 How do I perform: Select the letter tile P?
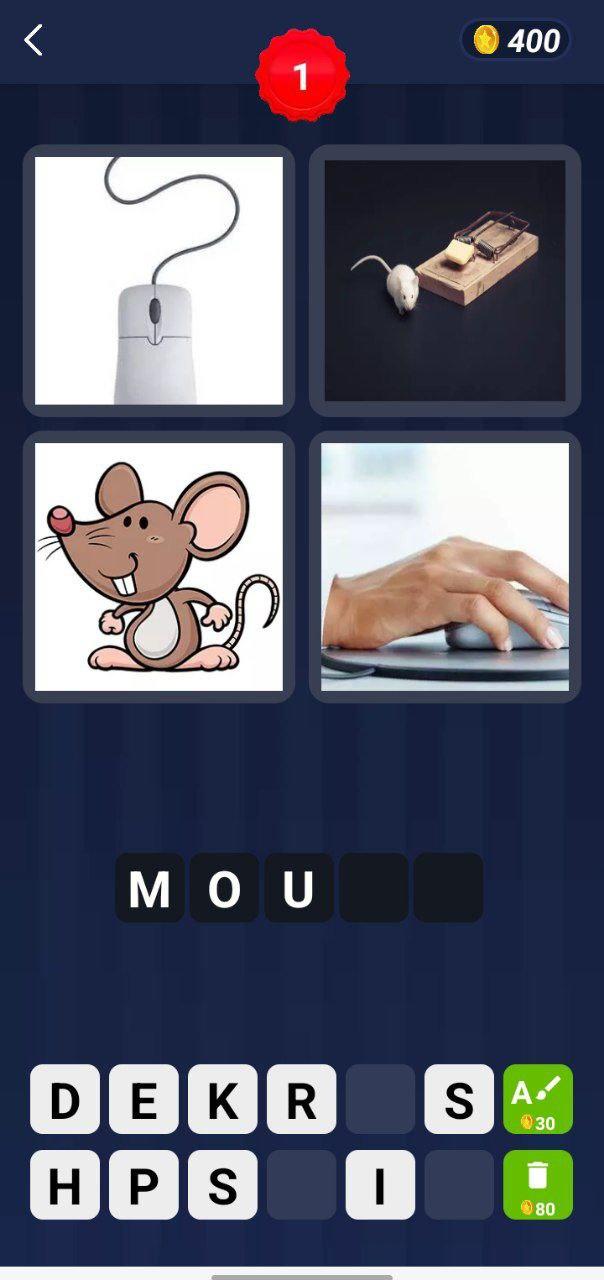(144, 1185)
